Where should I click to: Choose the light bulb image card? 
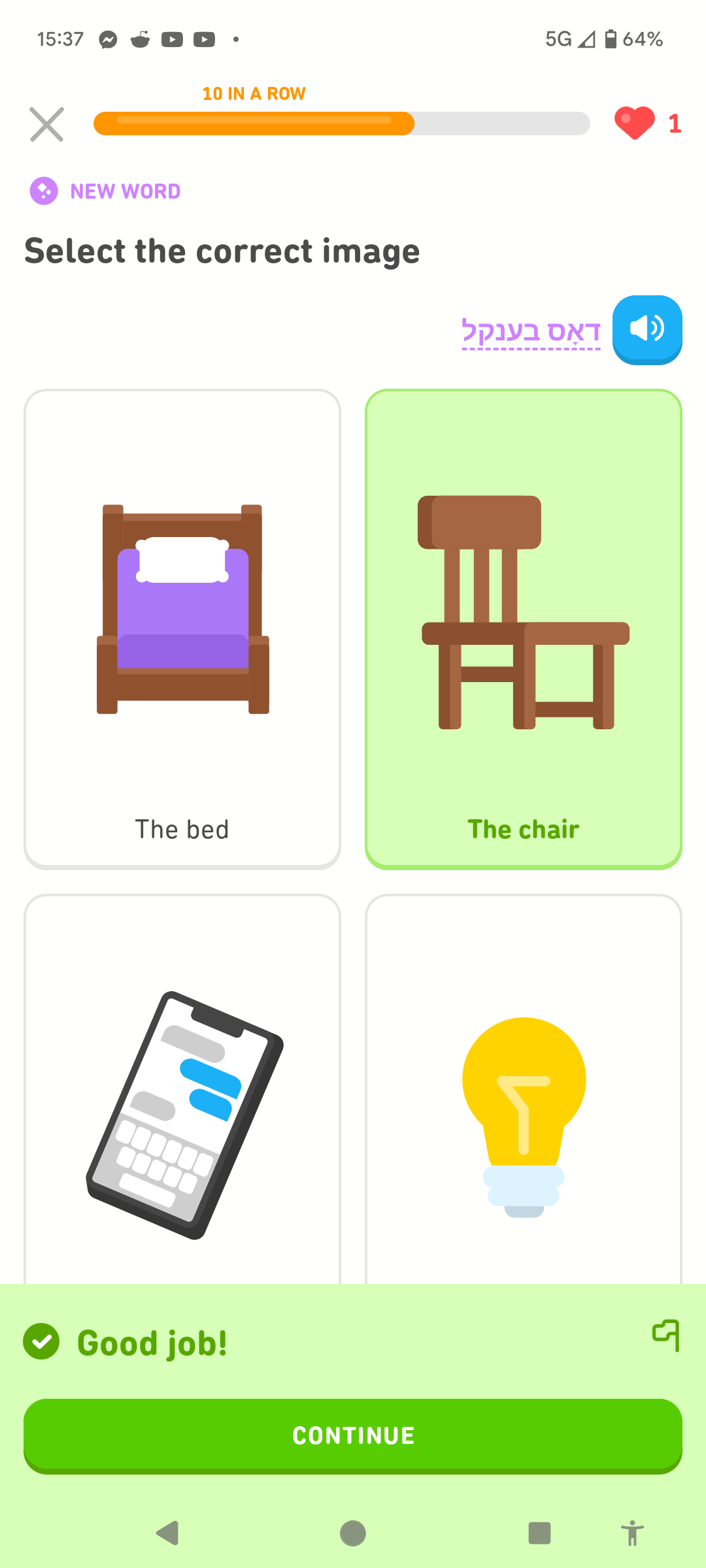coord(524,1089)
